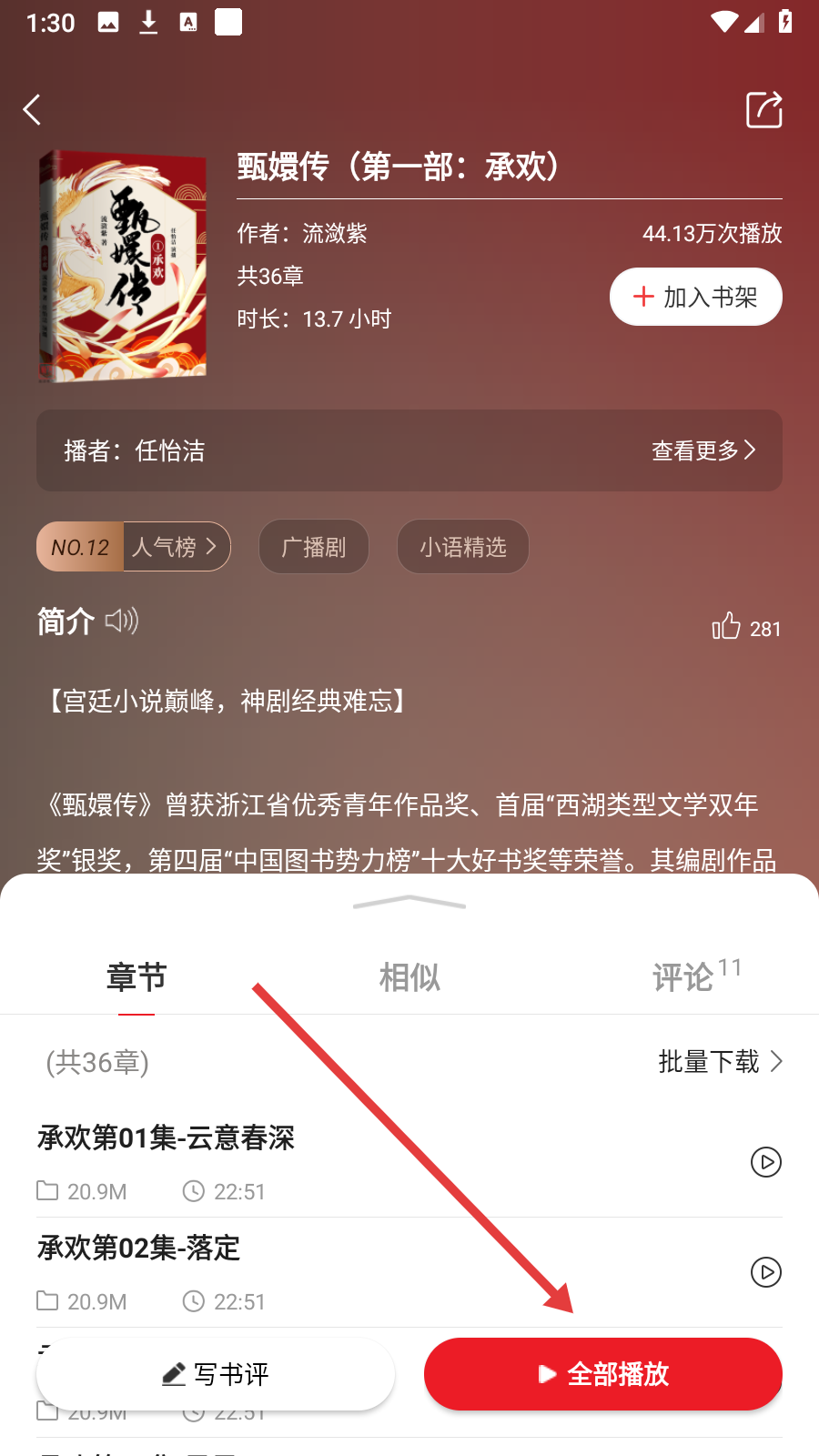
Task: Open the 甄嬛传 book cover image
Action: 123,266
